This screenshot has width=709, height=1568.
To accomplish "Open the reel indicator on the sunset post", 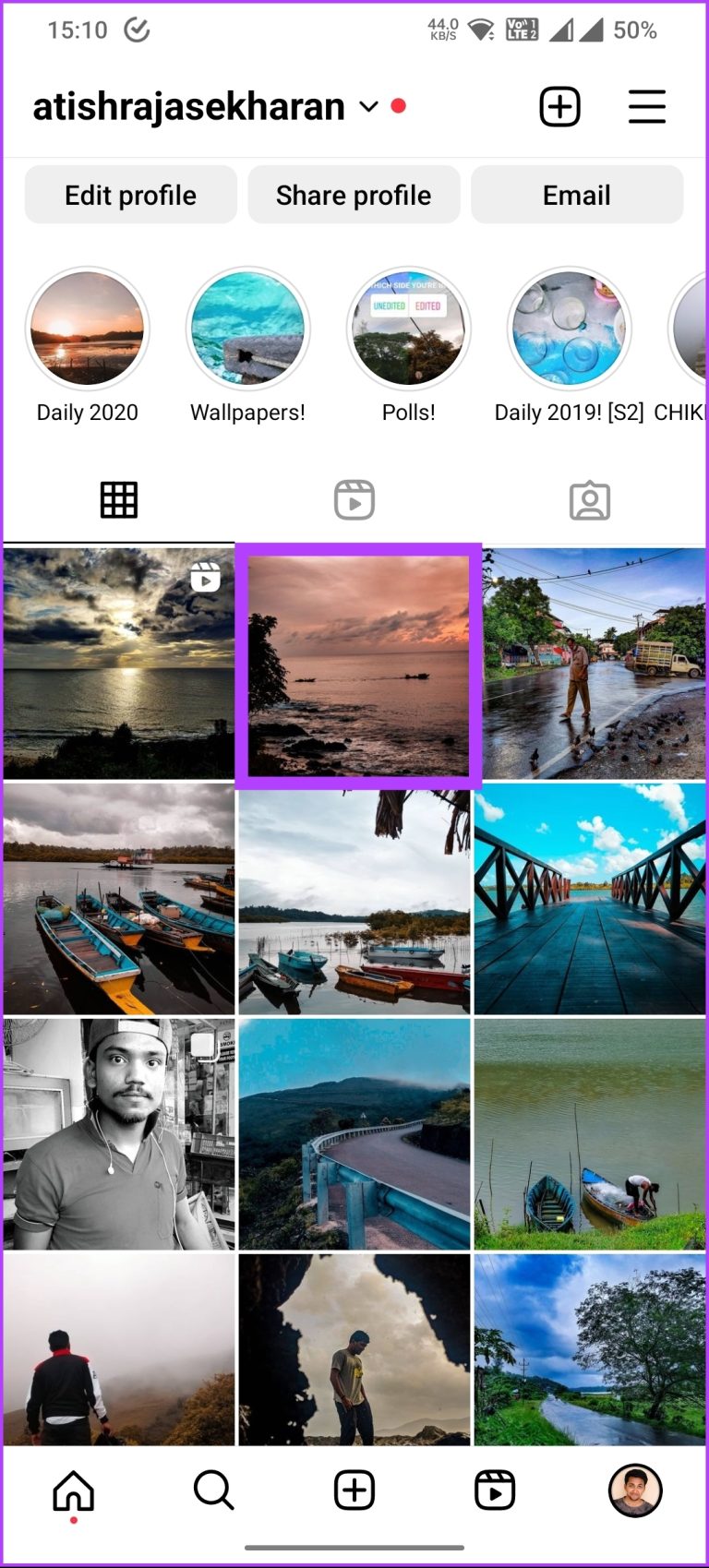I will click(x=204, y=578).
